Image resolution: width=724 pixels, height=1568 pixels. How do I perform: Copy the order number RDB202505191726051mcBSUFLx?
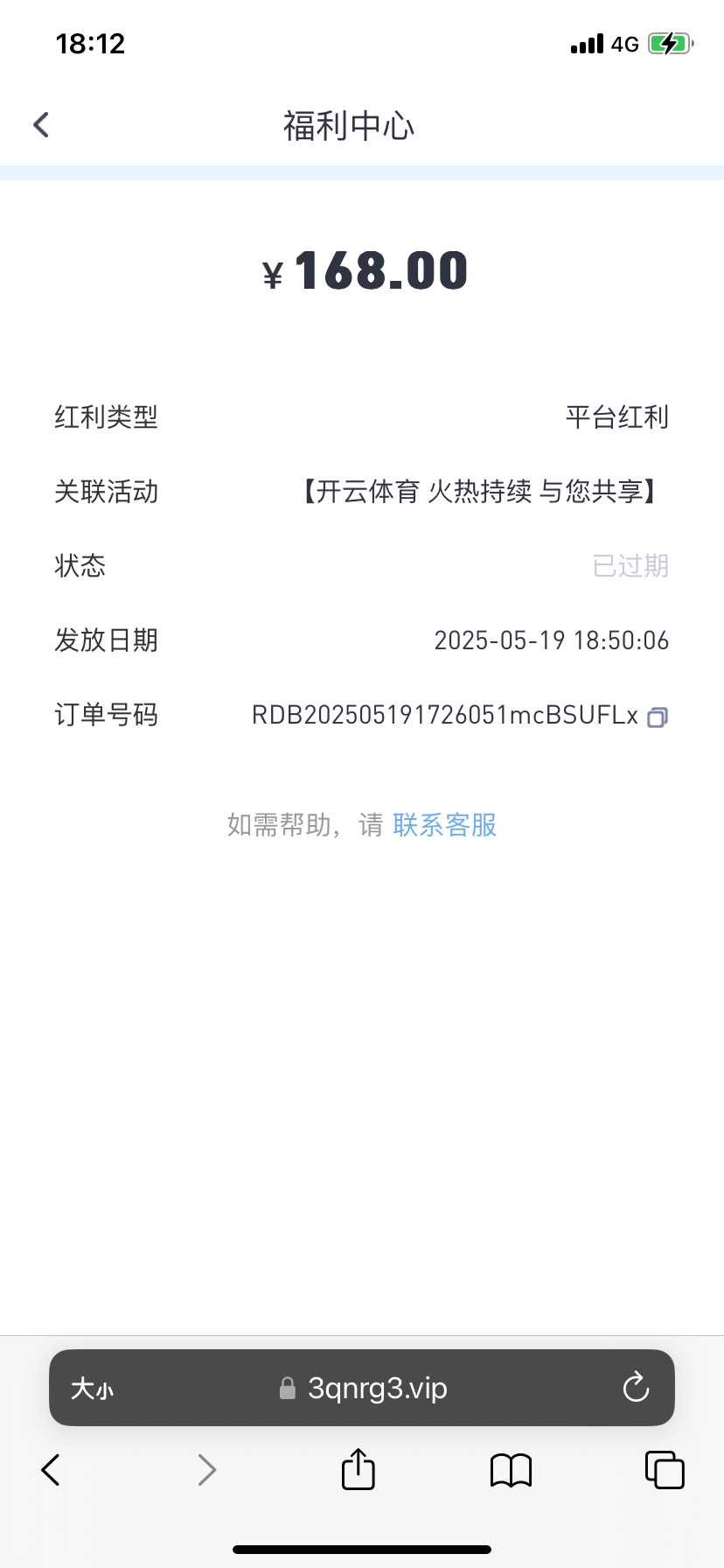click(x=658, y=717)
